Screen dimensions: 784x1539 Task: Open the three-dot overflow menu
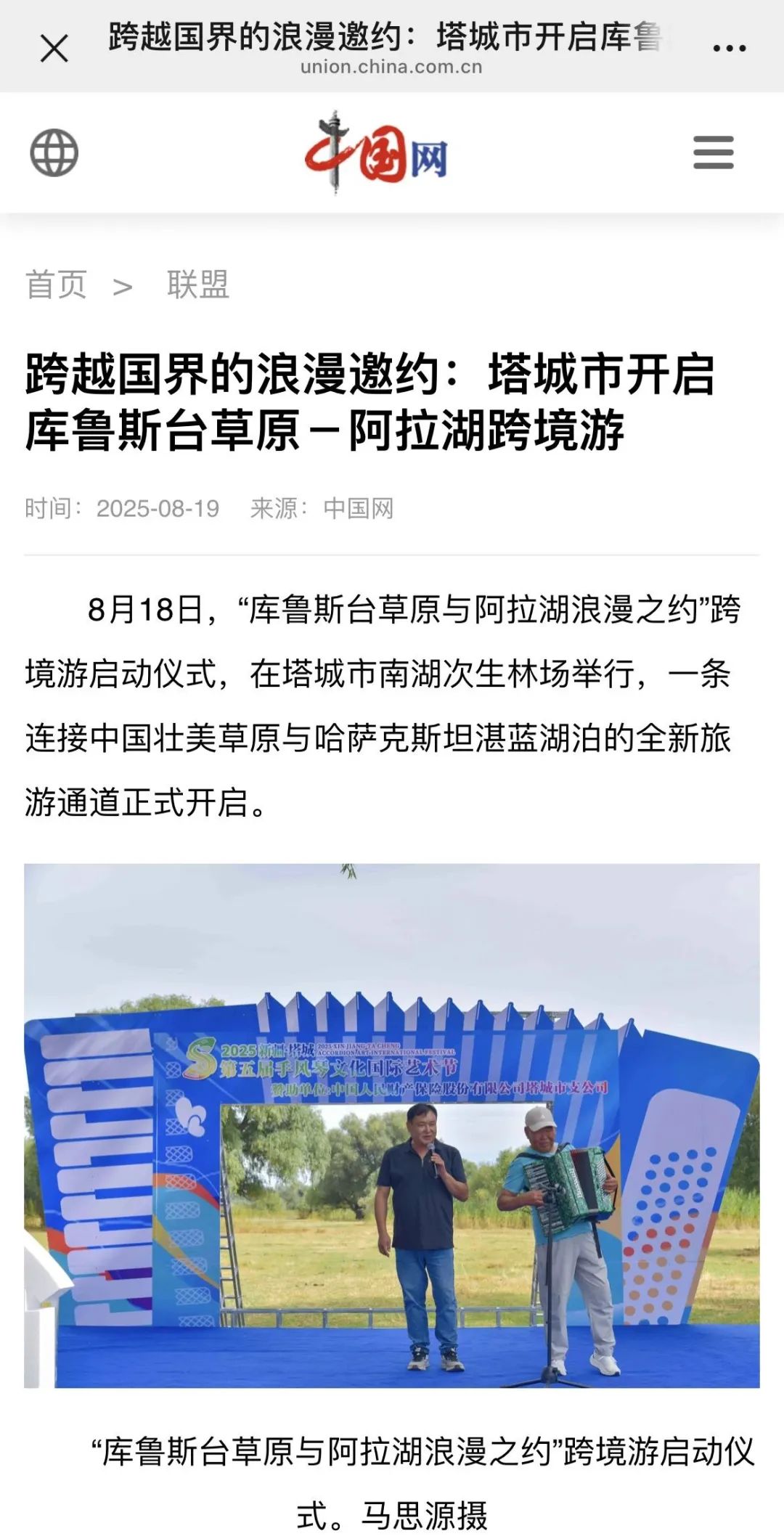click(729, 49)
